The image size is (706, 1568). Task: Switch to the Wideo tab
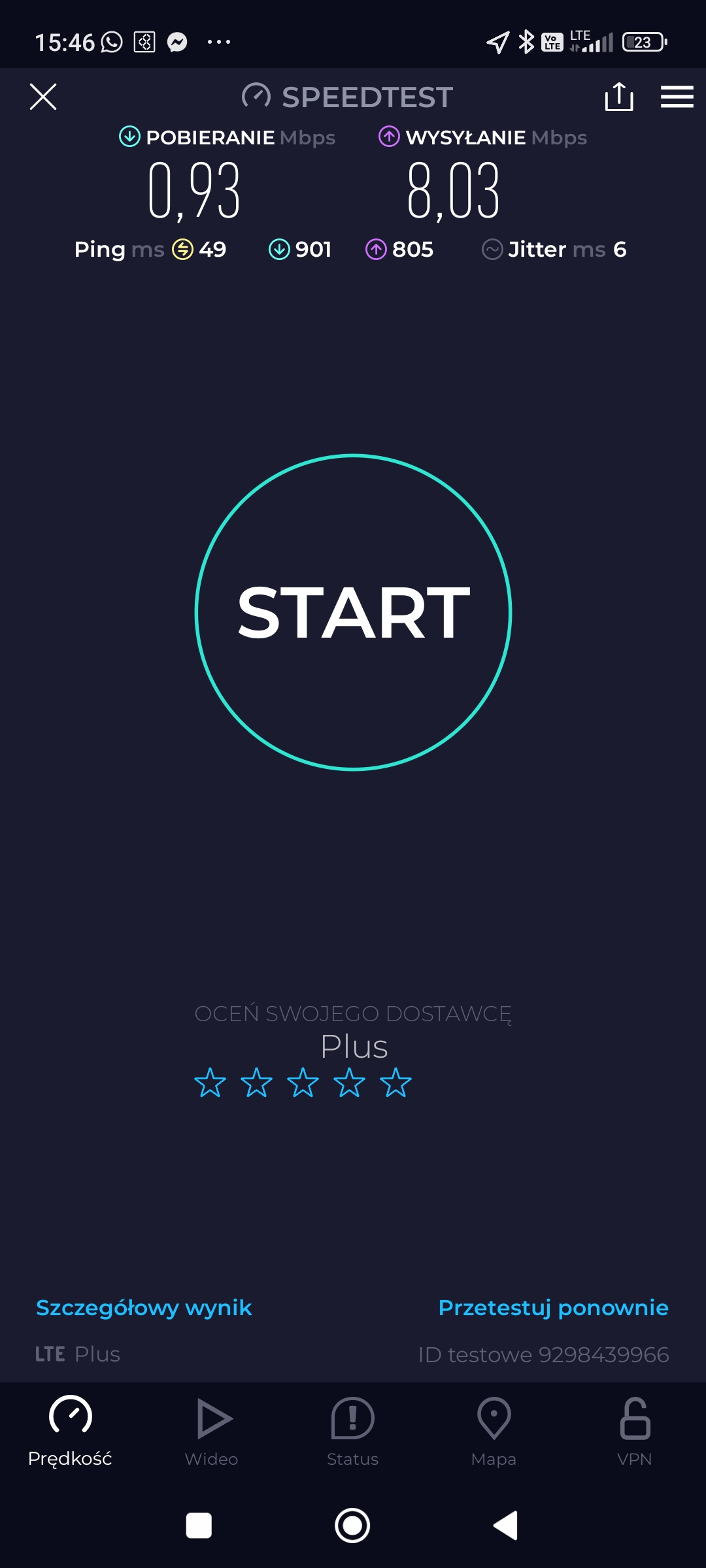click(212, 1431)
